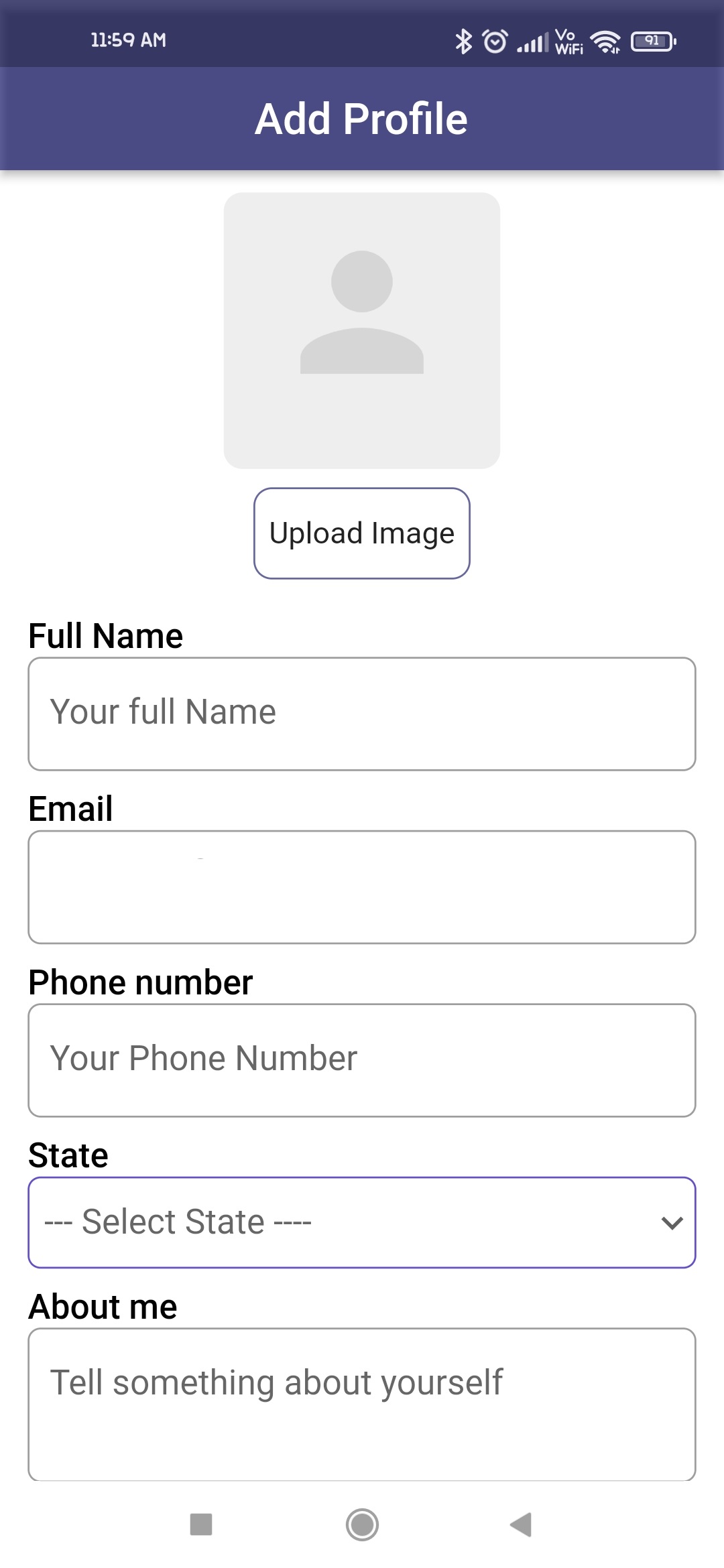This screenshot has width=724, height=1568.
Task: Go back using the system back button
Action: [521, 1524]
